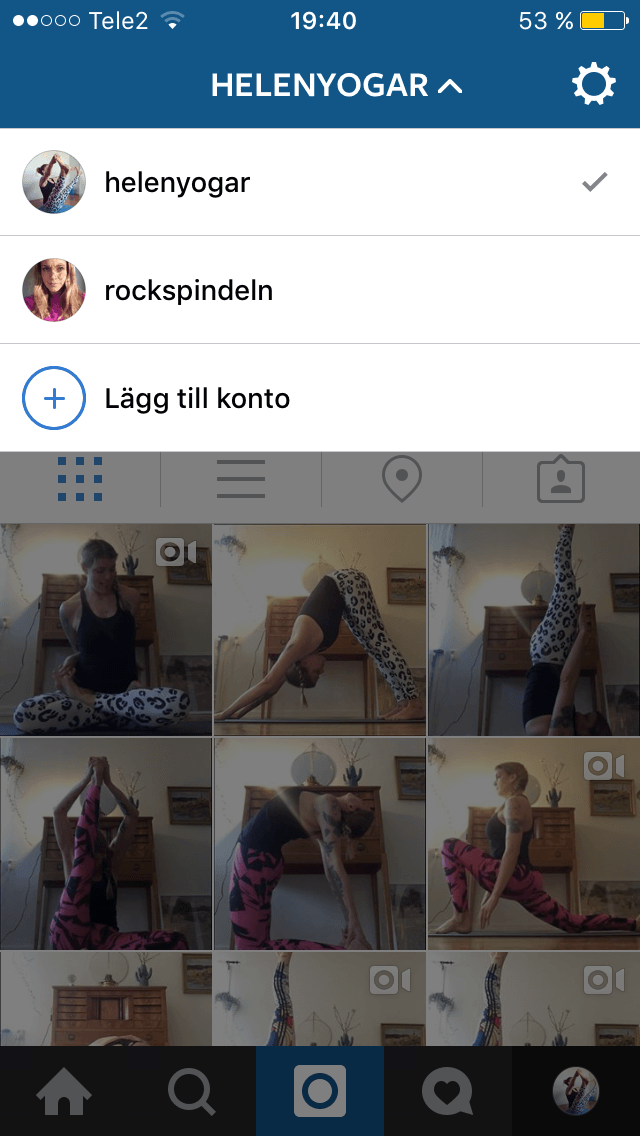Collapse the HELENYOGAR account dropdown
The width and height of the screenshot is (640, 1136).
336,87
